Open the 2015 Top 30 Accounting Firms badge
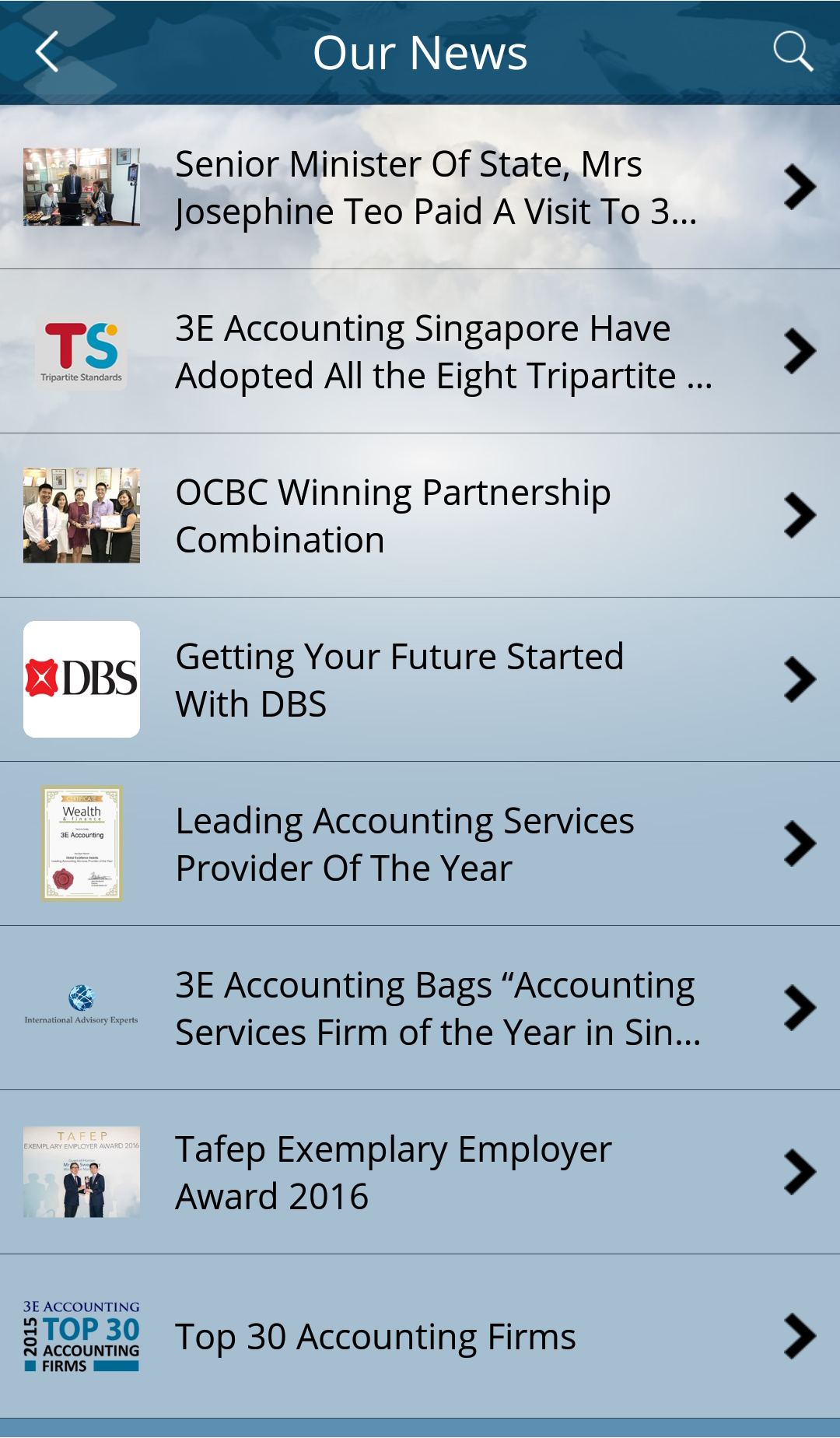 pos(81,1335)
